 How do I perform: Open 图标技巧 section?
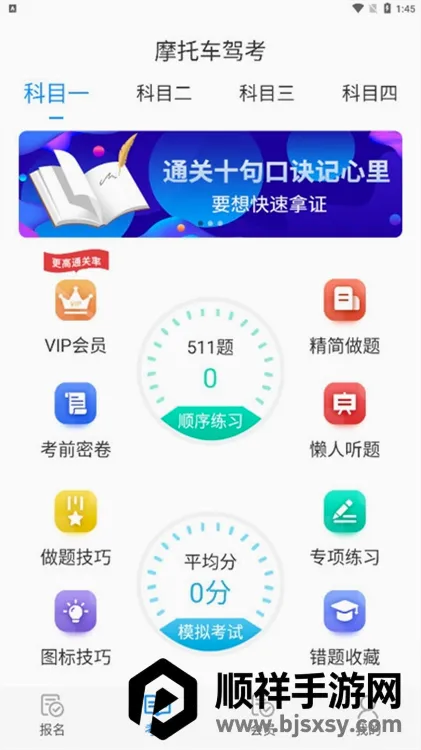(x=76, y=628)
